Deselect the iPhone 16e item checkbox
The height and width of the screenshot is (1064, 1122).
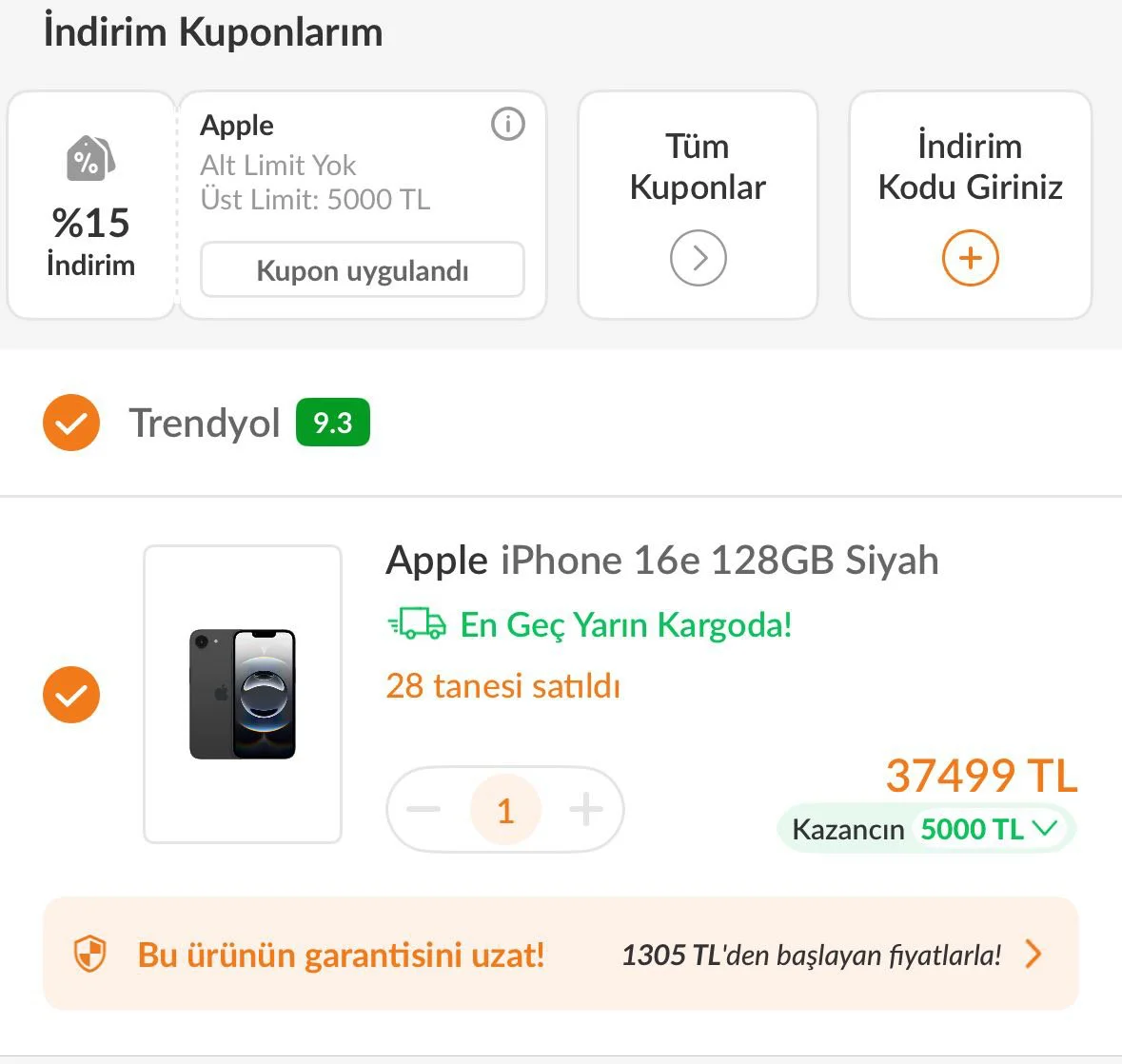(71, 695)
